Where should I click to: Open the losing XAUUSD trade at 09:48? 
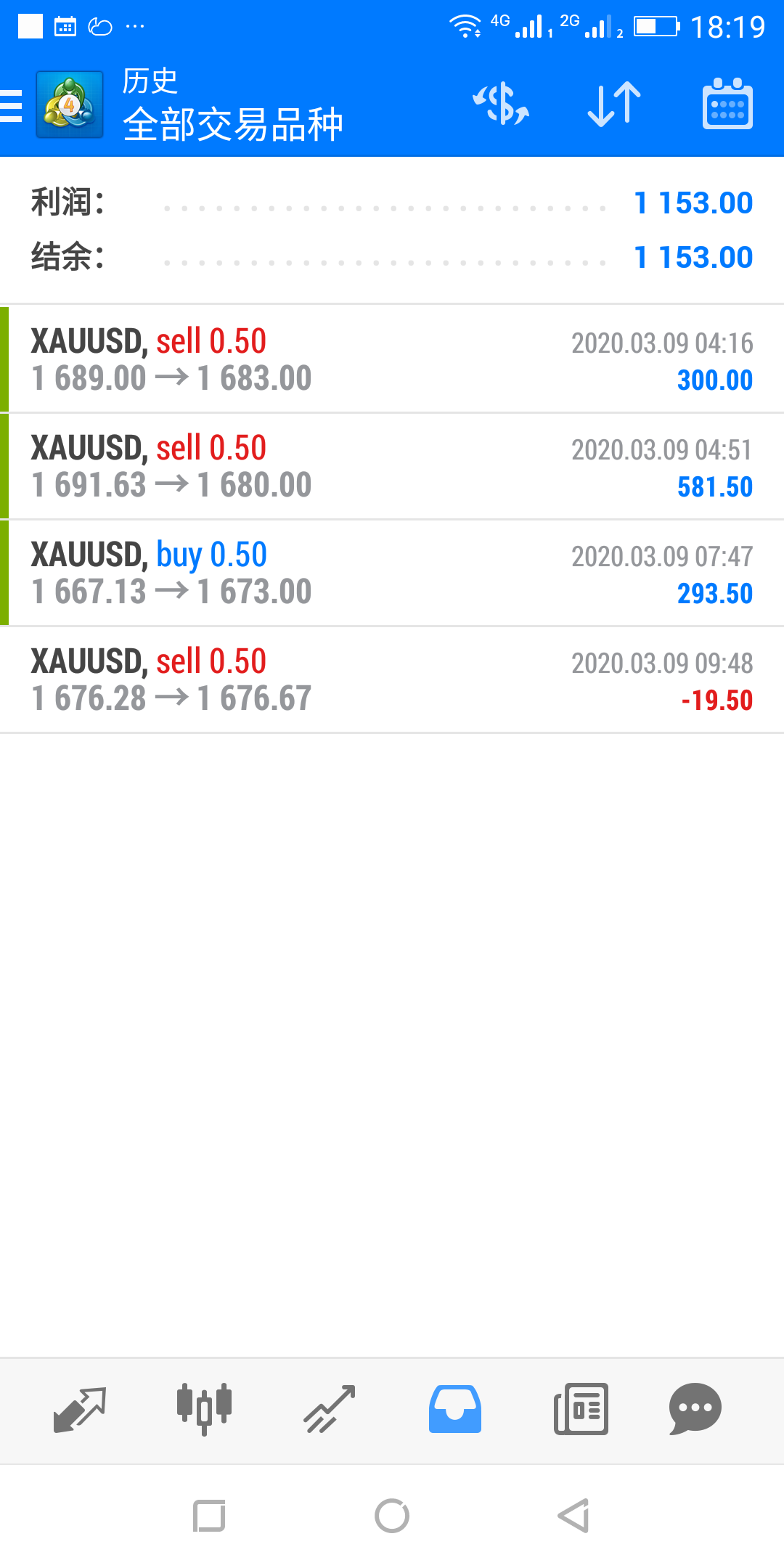(x=392, y=679)
